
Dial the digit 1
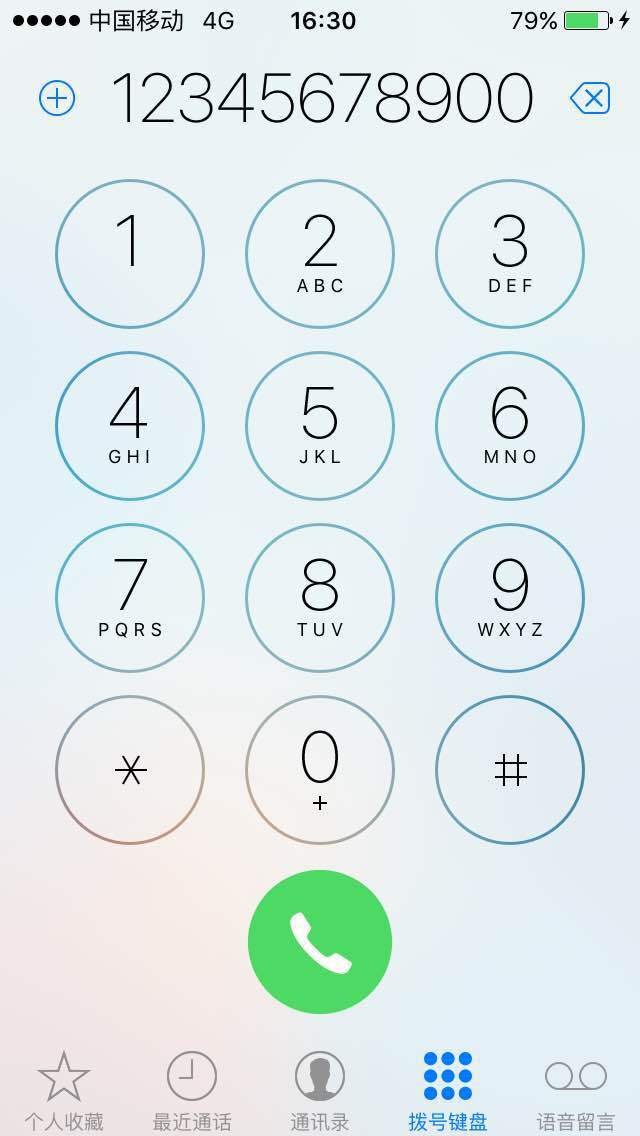tap(130, 254)
